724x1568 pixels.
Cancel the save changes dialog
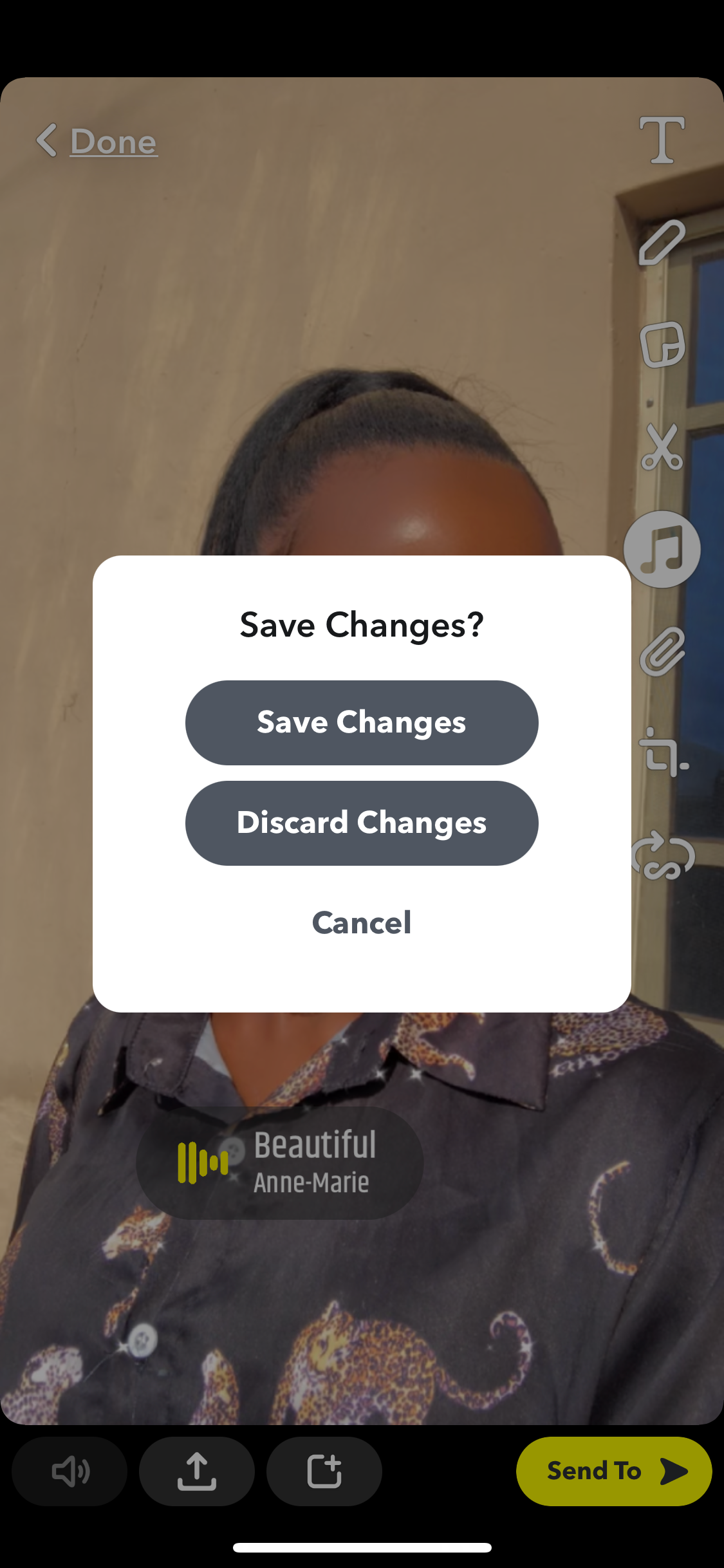click(362, 922)
